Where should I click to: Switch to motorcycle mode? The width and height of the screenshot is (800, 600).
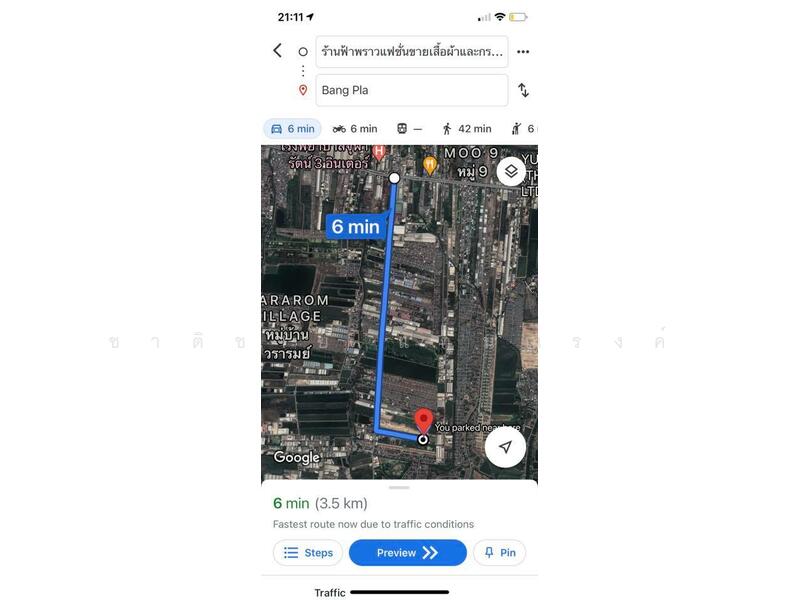[x=355, y=129]
